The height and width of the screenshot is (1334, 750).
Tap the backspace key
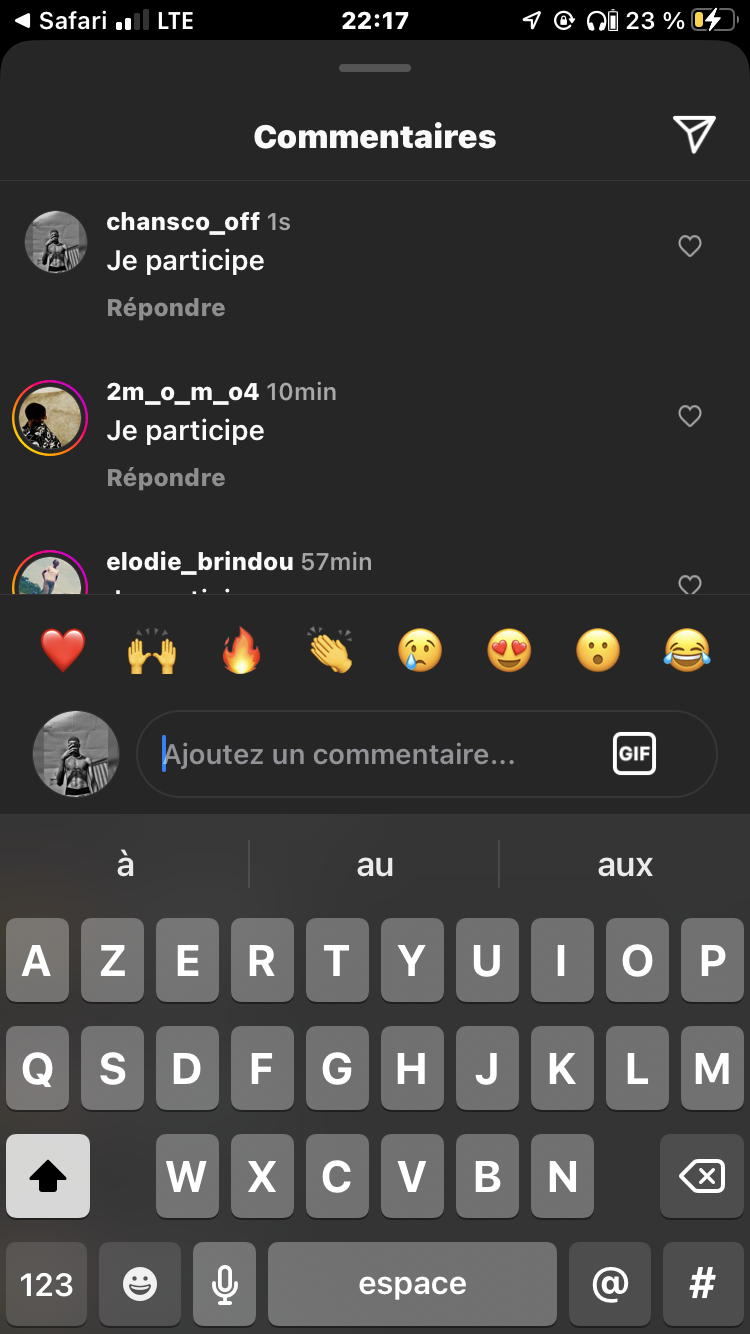coord(702,1176)
